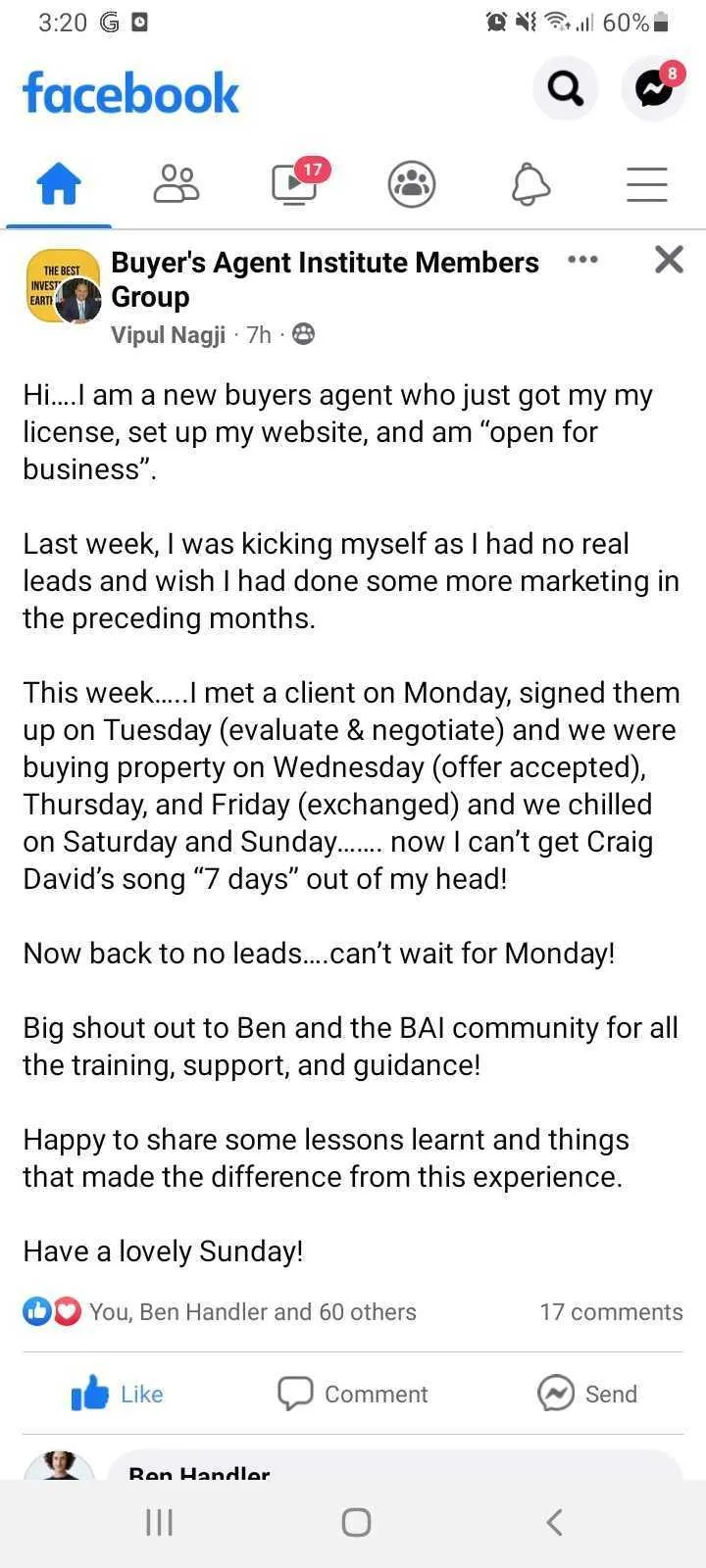Open post options three-dot menu
This screenshot has height=1568, width=706.
click(x=582, y=260)
